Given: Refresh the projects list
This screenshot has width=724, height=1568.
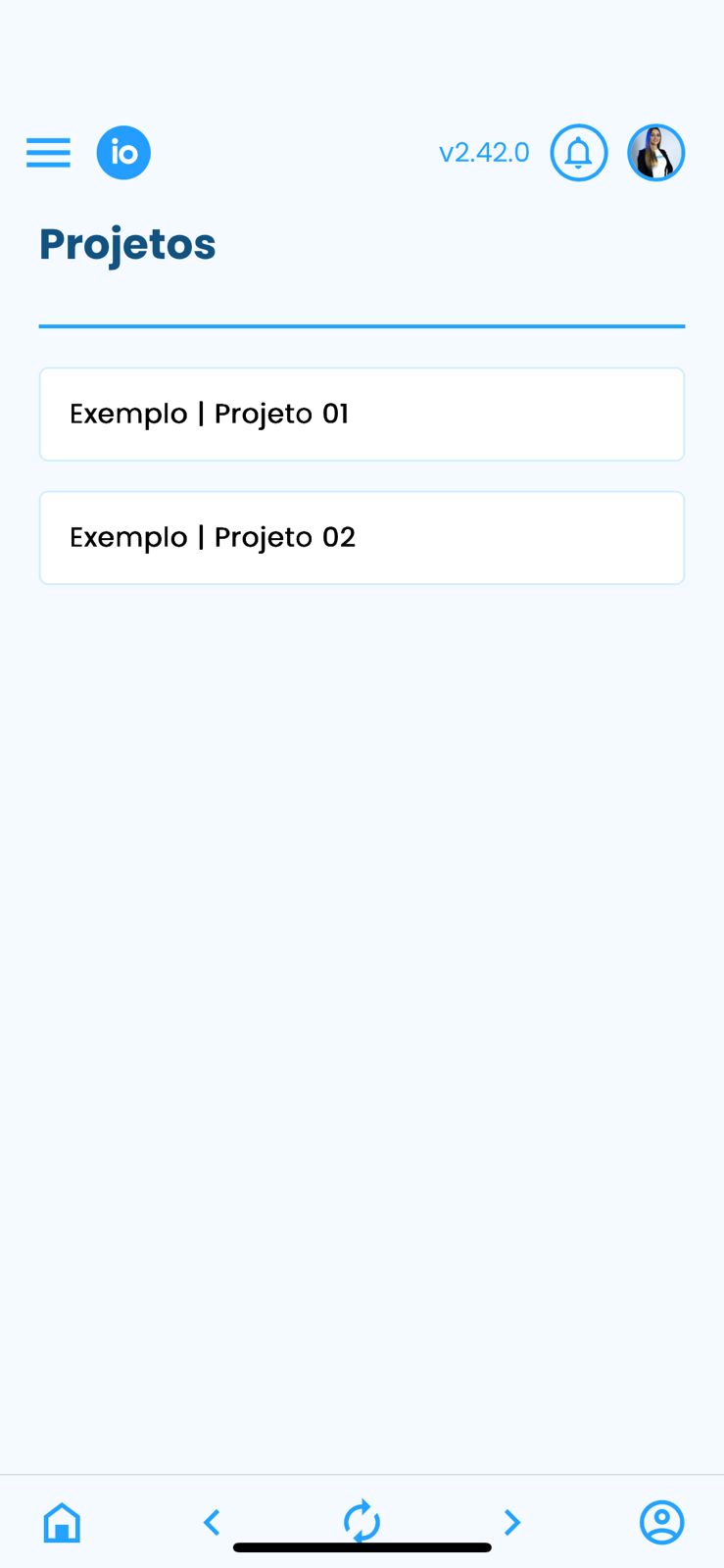Looking at the screenshot, I should tap(362, 1522).
